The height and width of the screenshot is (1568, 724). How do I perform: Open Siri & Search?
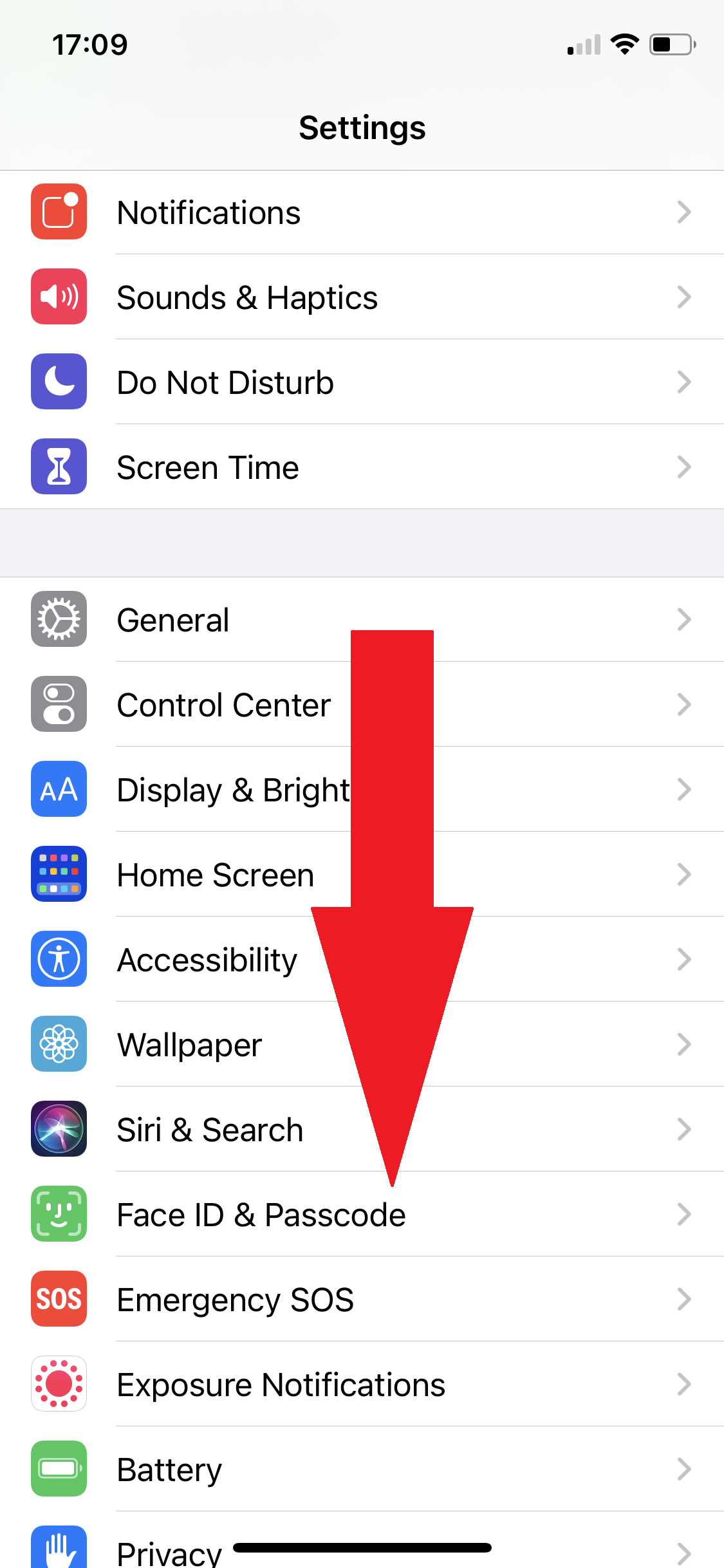[x=362, y=1129]
